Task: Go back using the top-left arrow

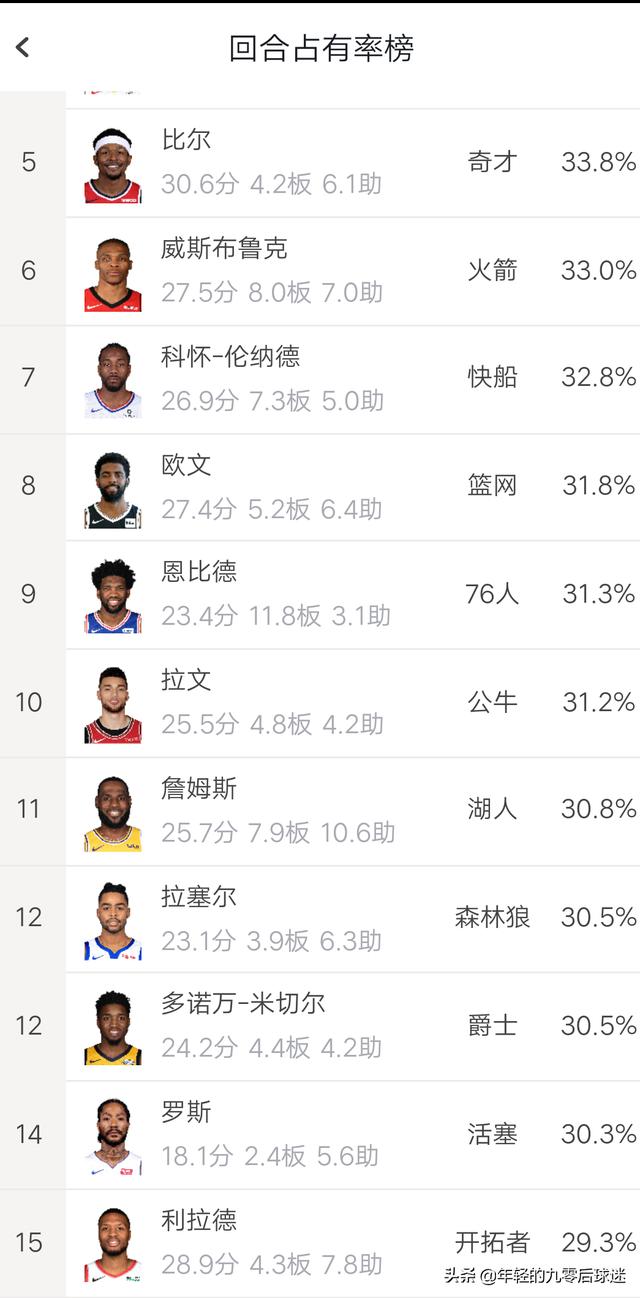Action: click(23, 47)
